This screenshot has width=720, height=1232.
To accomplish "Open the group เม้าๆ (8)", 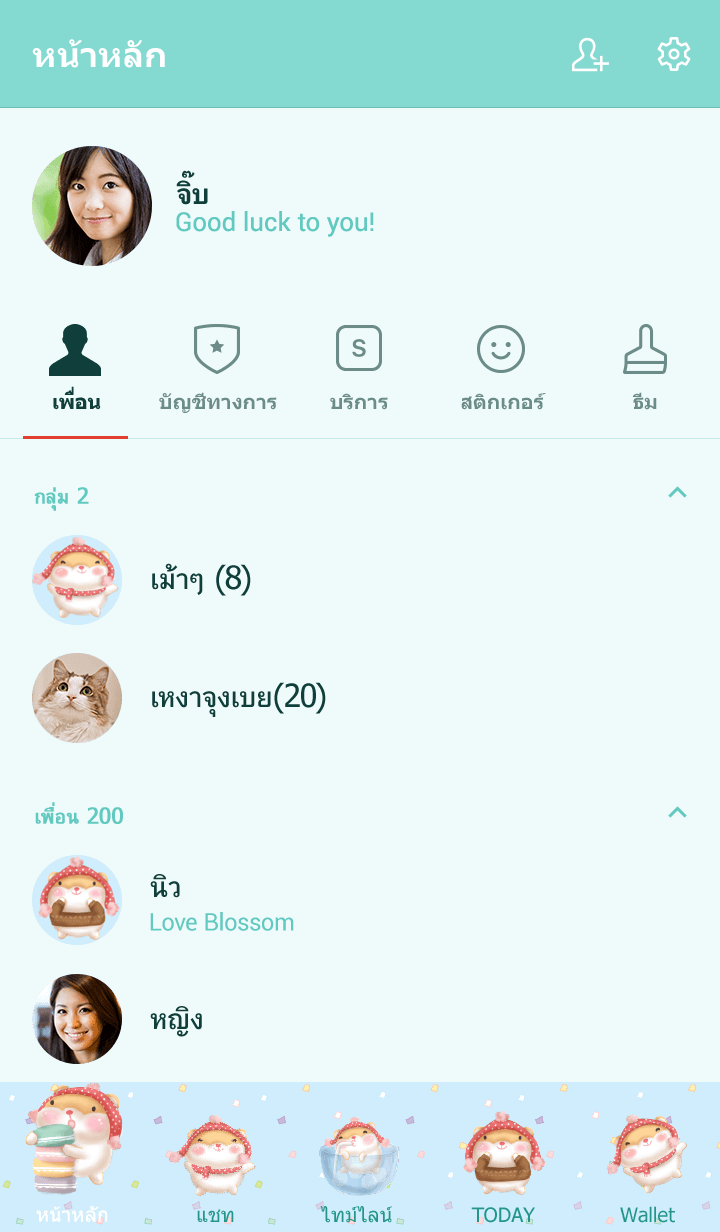I will [200, 579].
